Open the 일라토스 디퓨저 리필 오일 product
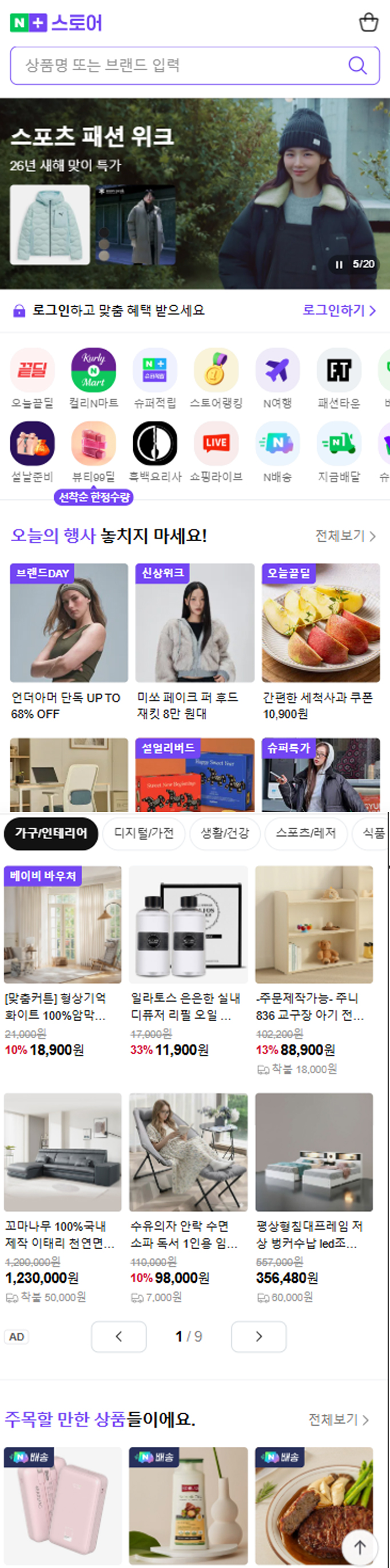 (188, 961)
